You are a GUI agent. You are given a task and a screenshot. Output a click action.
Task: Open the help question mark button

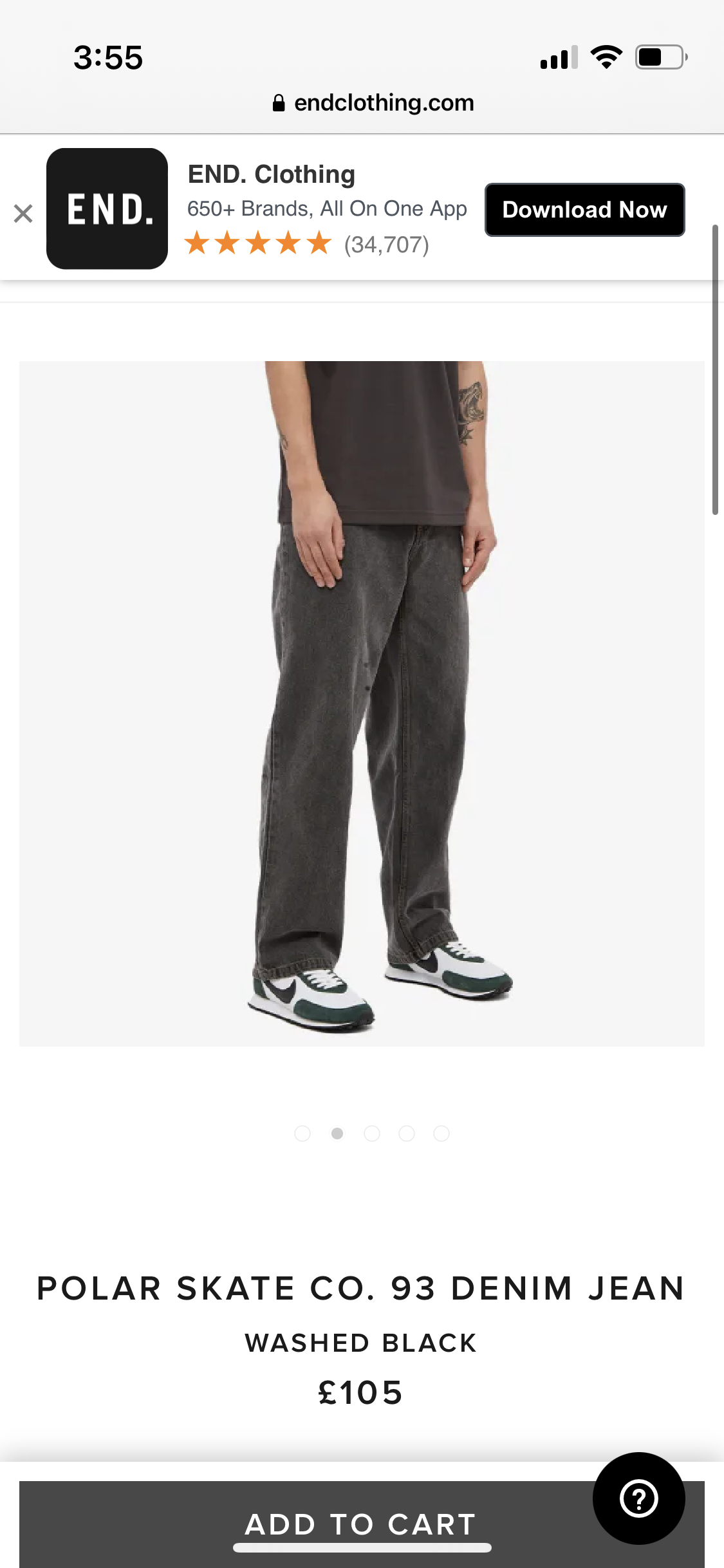tap(638, 1498)
